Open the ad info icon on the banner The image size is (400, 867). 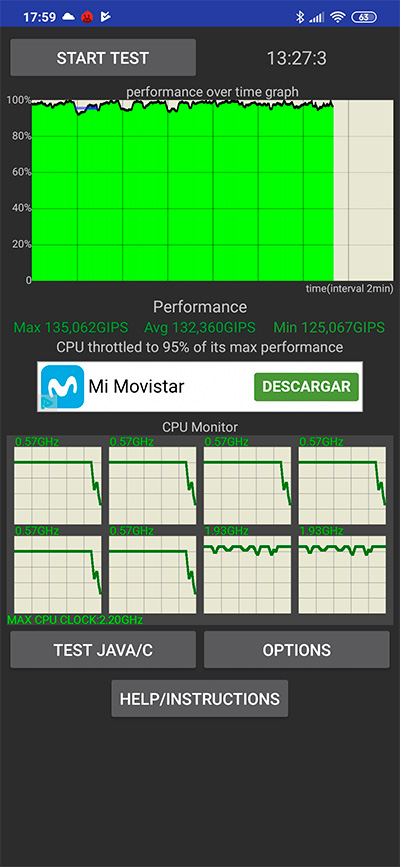tap(49, 403)
